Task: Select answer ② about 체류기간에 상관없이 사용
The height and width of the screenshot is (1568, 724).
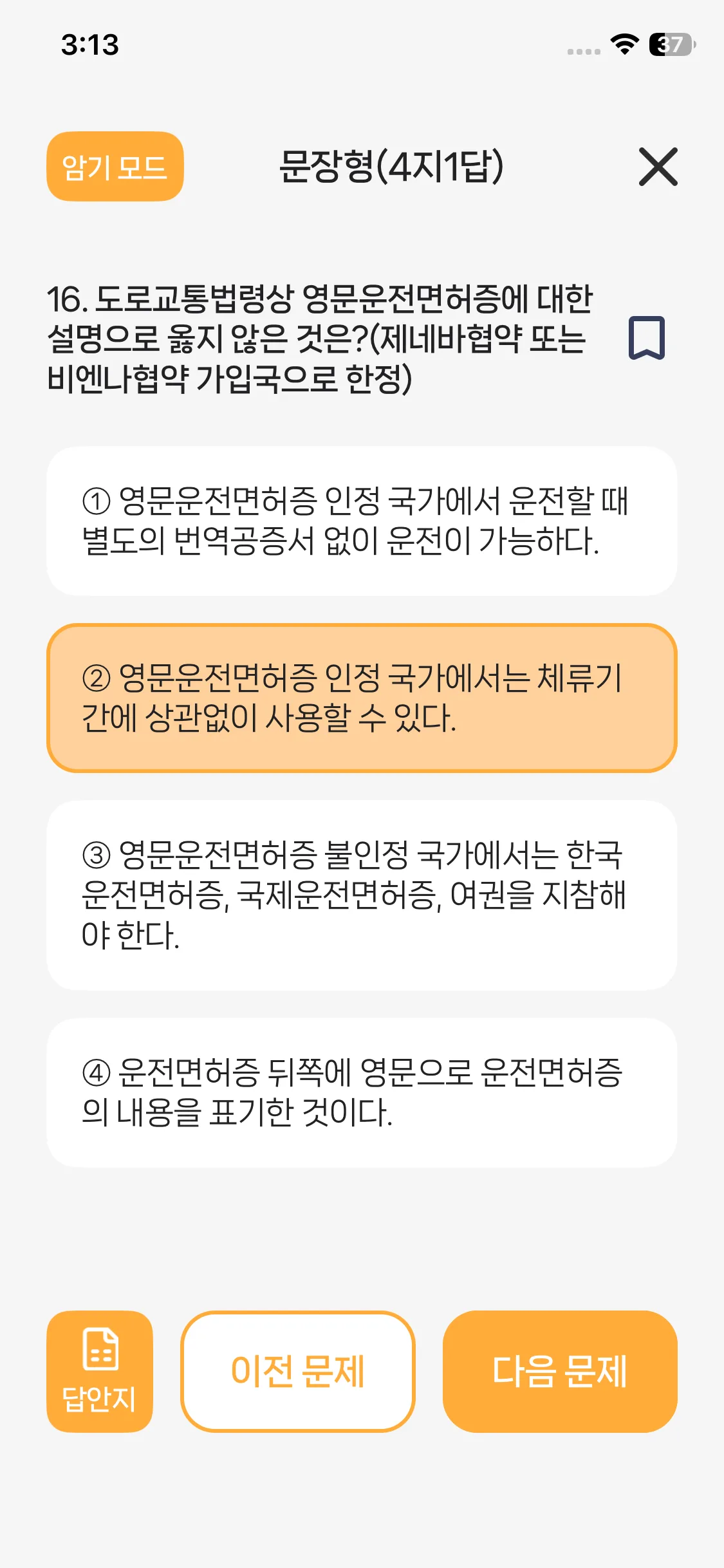Action: click(362, 698)
